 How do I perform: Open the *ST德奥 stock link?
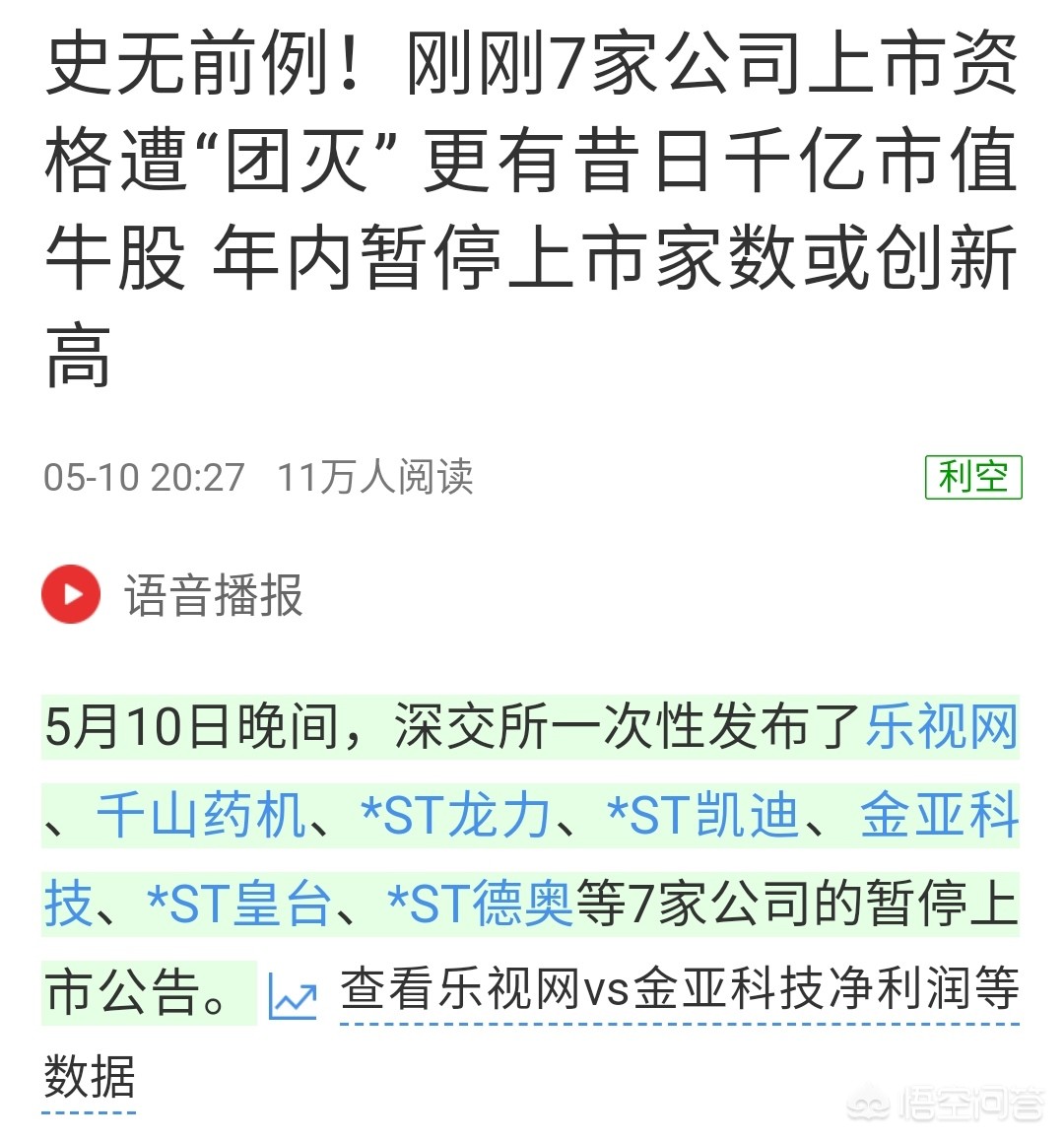point(481,903)
